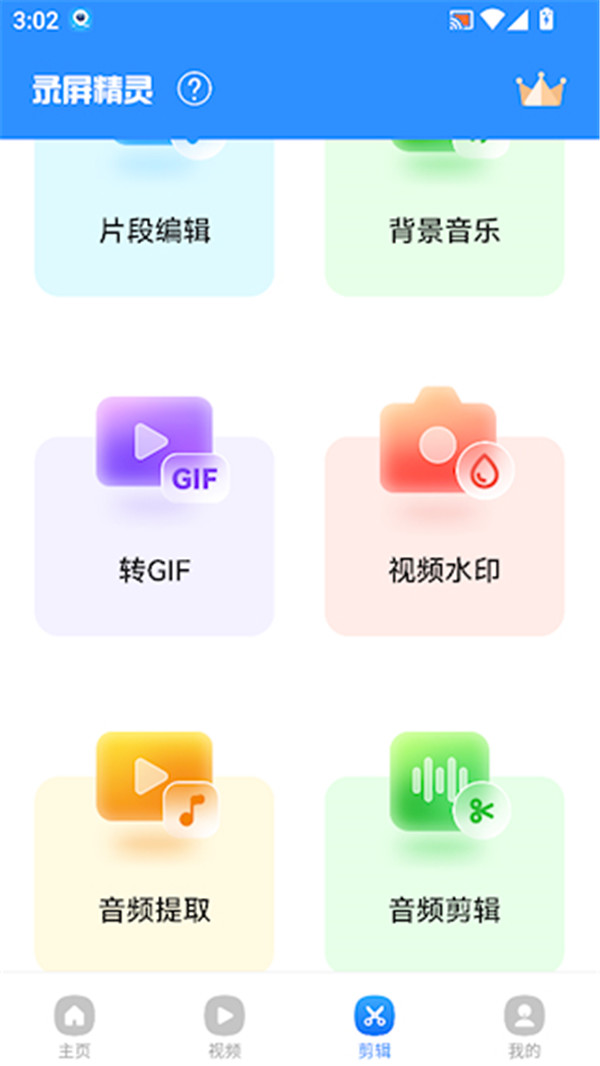Open the VIP crown icon
Viewport: 600px width, 1066px height.
tap(541, 90)
